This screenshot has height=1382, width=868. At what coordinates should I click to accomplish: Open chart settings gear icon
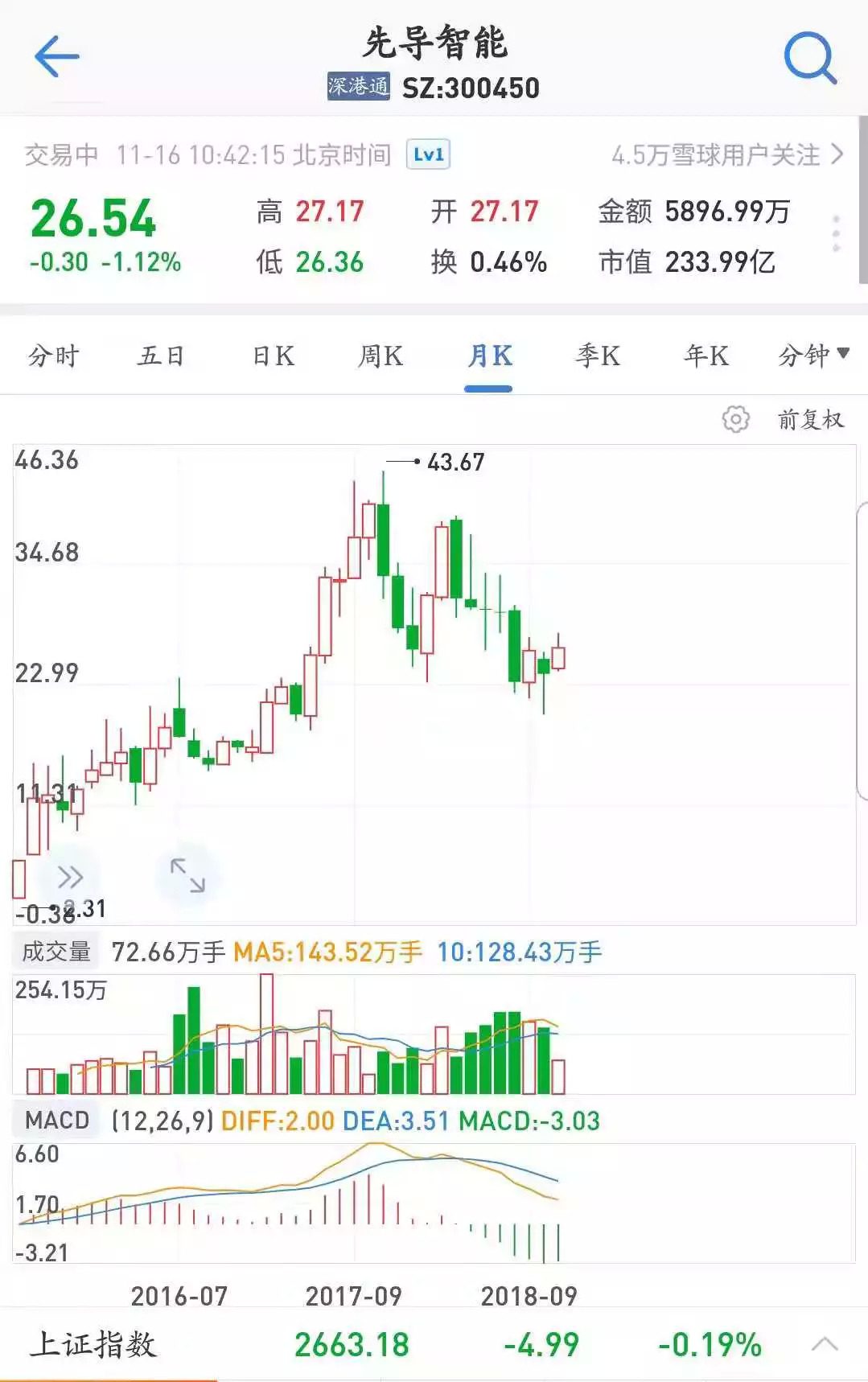735,419
